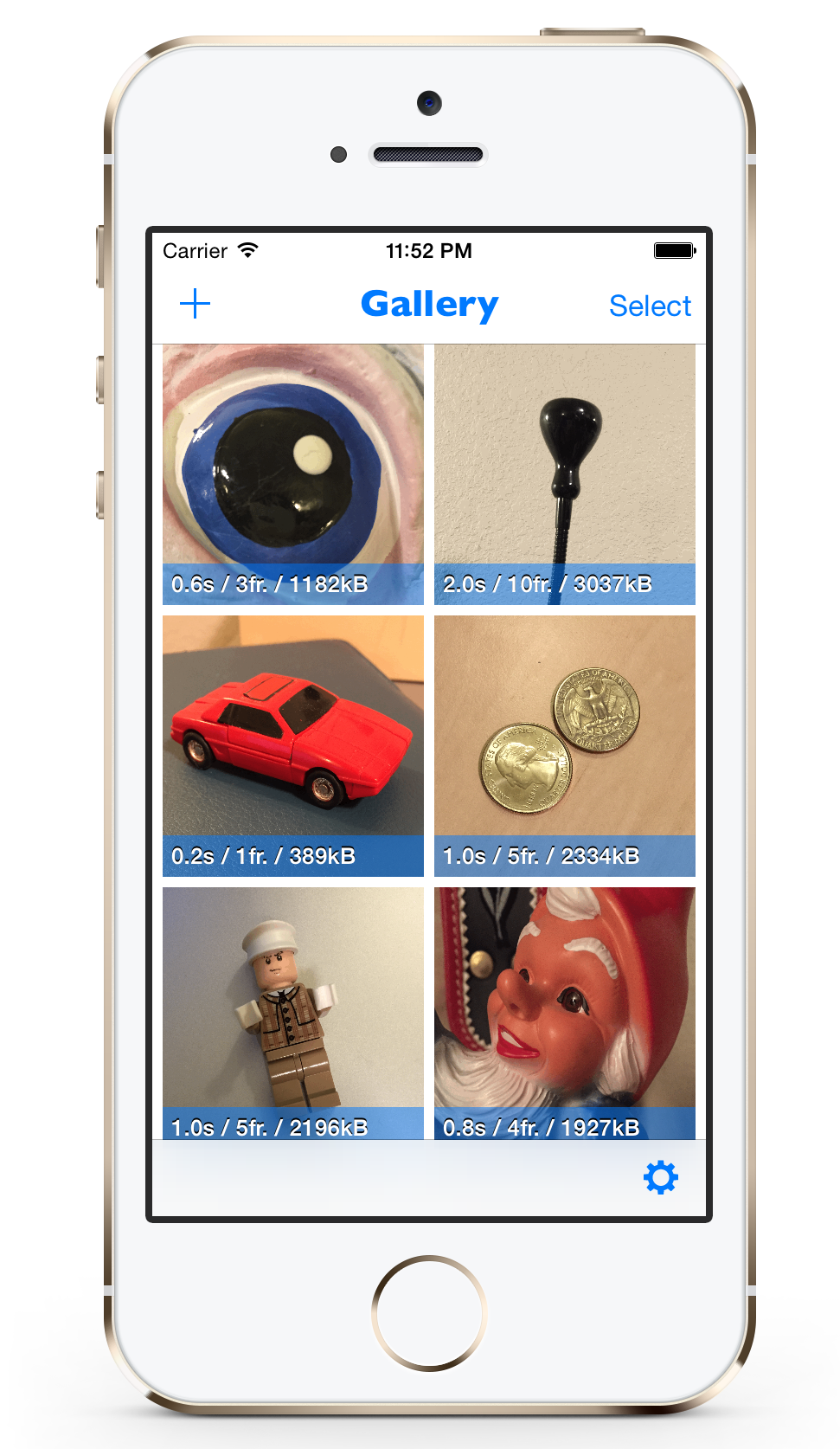
Task: Open the Lego figure 2196kB tile
Action: coord(293,1011)
